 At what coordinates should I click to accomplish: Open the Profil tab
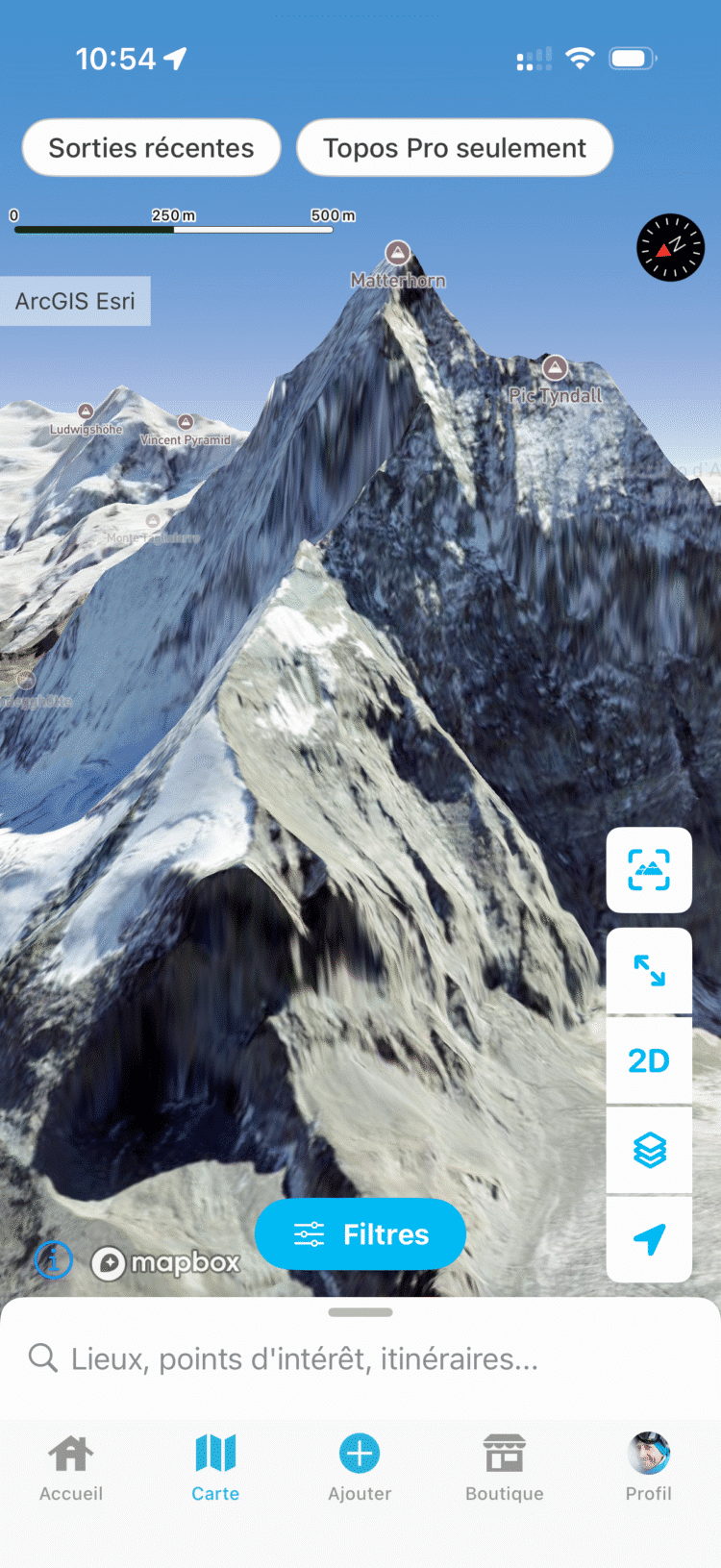click(x=649, y=1468)
